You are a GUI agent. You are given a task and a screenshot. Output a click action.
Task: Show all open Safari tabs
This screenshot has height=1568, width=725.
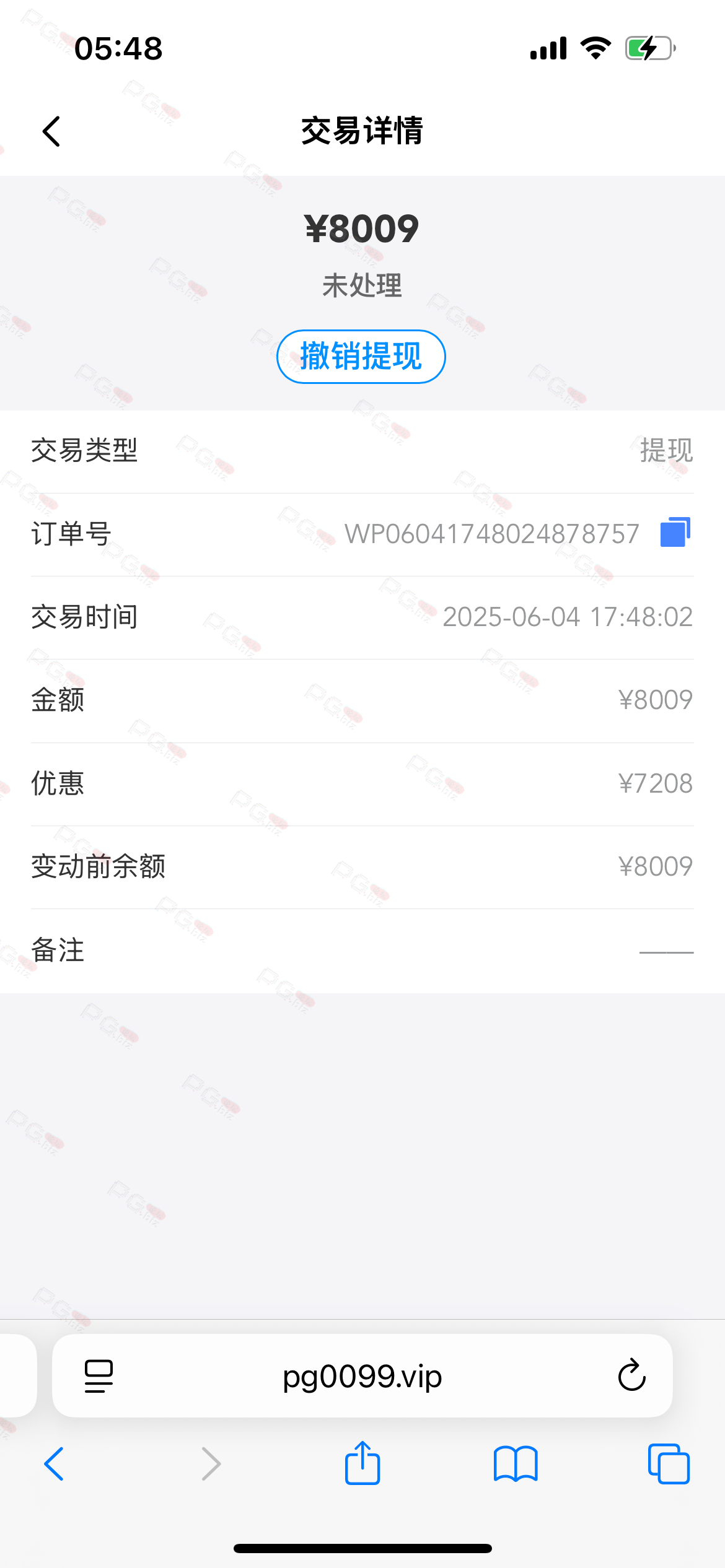point(669,1464)
